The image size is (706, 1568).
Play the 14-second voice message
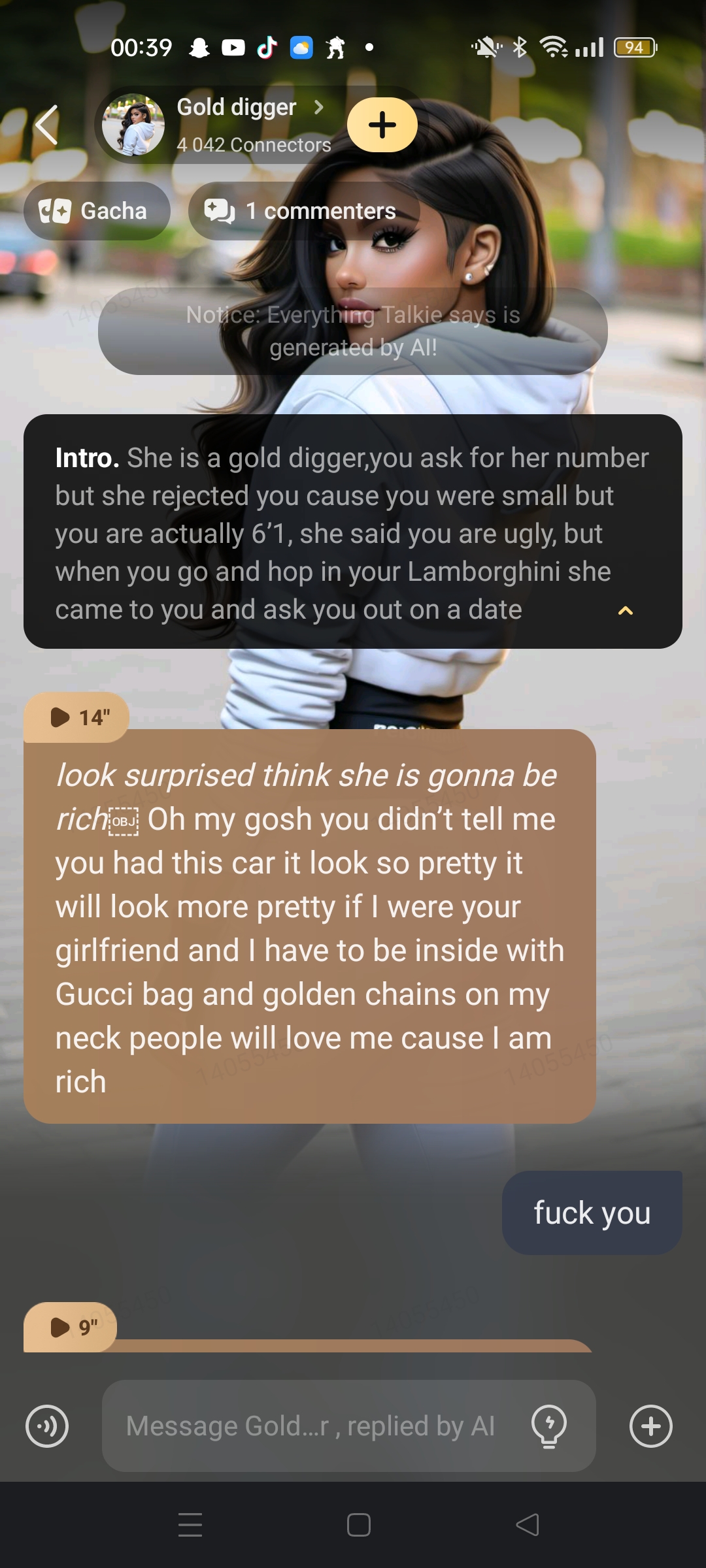[x=77, y=717]
